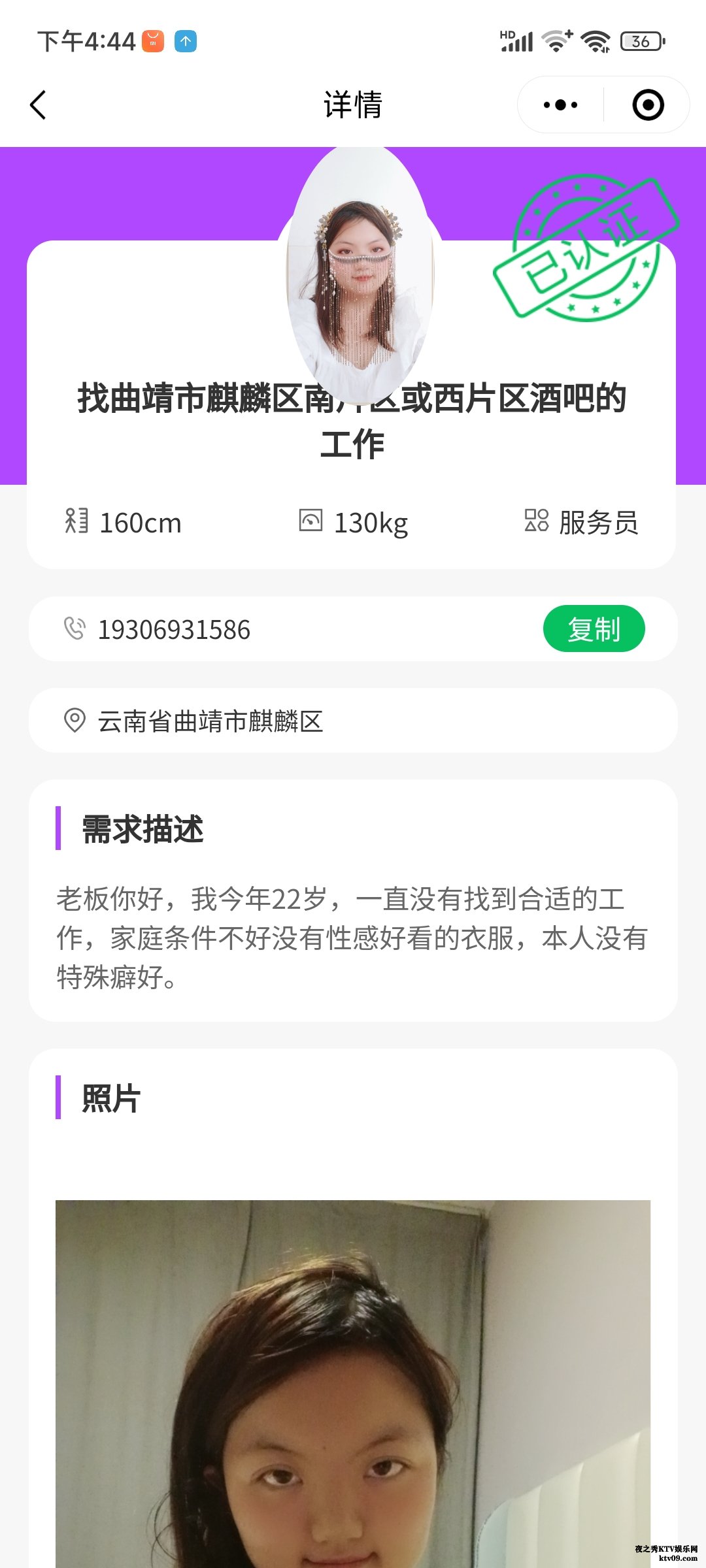Screen dimensions: 706x1568
Task: Go back from the 详情 page
Action: [39, 105]
